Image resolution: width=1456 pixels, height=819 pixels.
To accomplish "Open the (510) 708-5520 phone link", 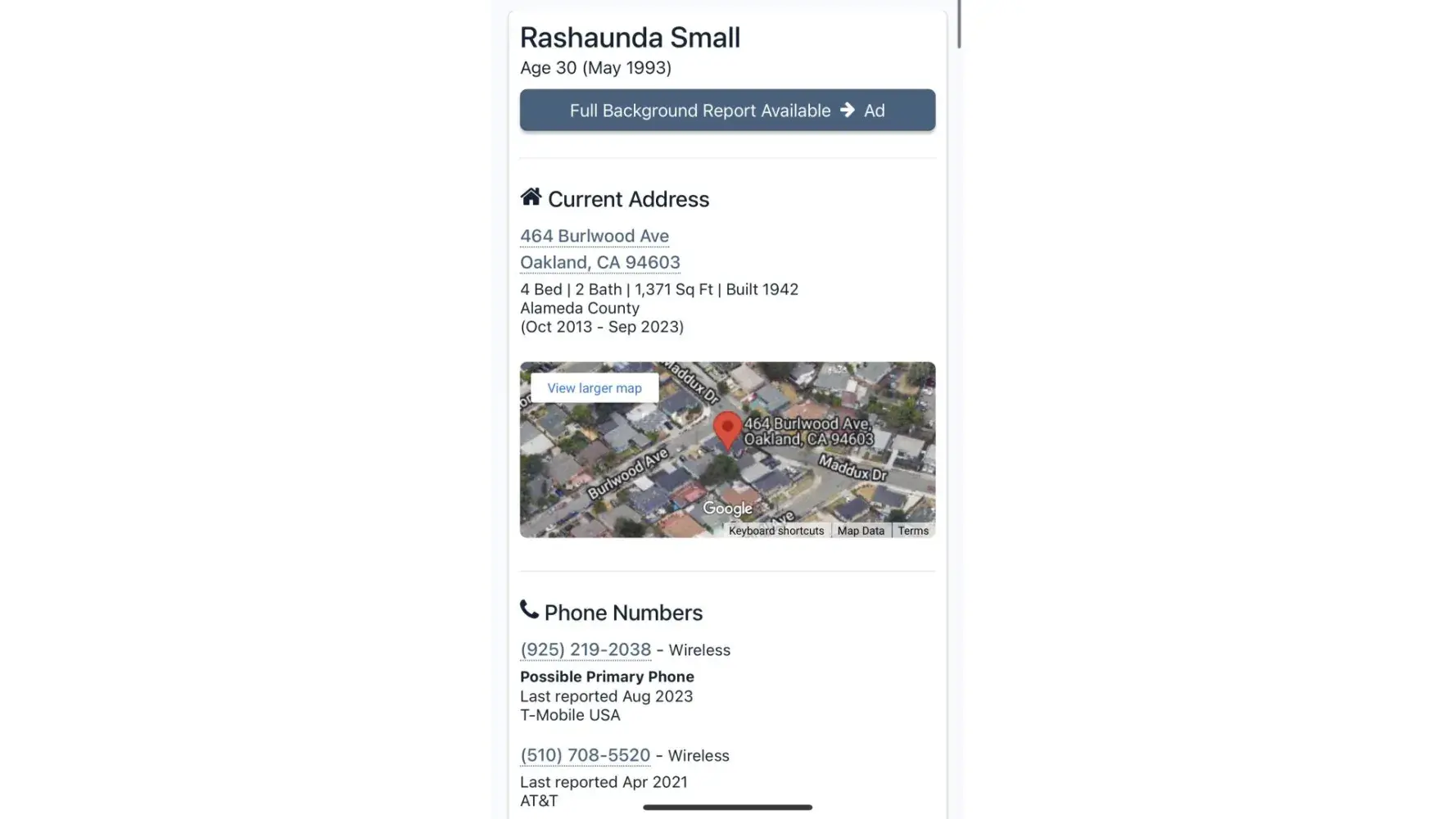I will click(585, 755).
